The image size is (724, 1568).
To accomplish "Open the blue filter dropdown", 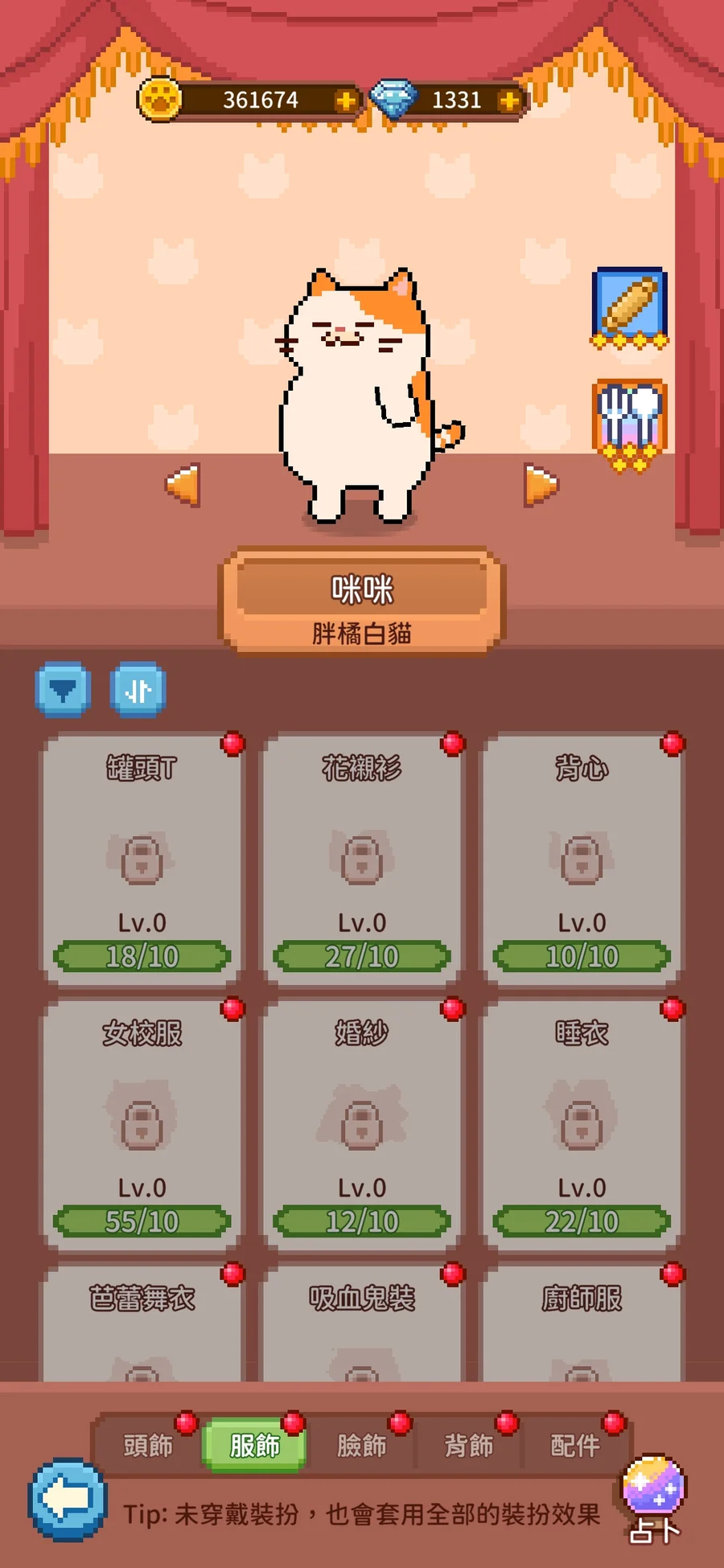I will 63,689.
